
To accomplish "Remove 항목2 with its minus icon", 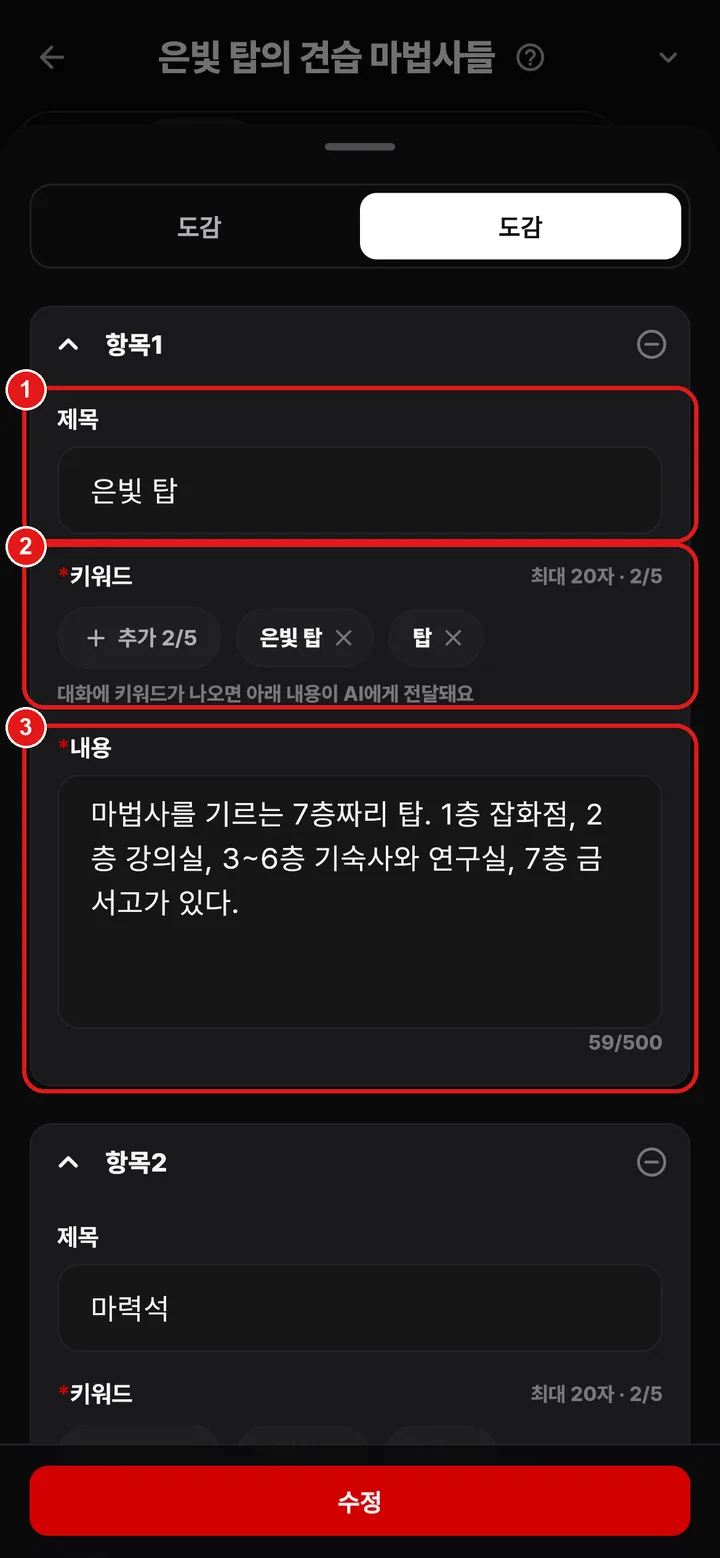I will (x=651, y=1162).
